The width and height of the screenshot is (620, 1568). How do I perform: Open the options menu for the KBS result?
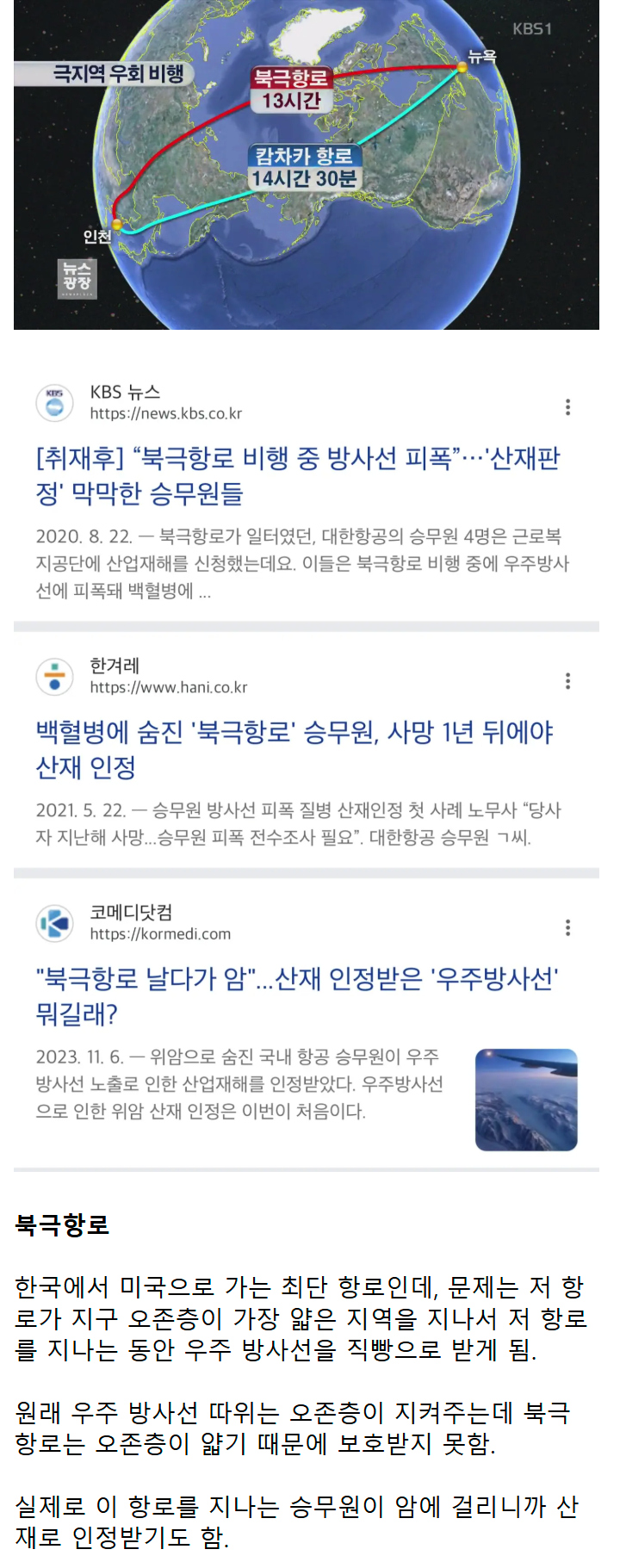[567, 408]
